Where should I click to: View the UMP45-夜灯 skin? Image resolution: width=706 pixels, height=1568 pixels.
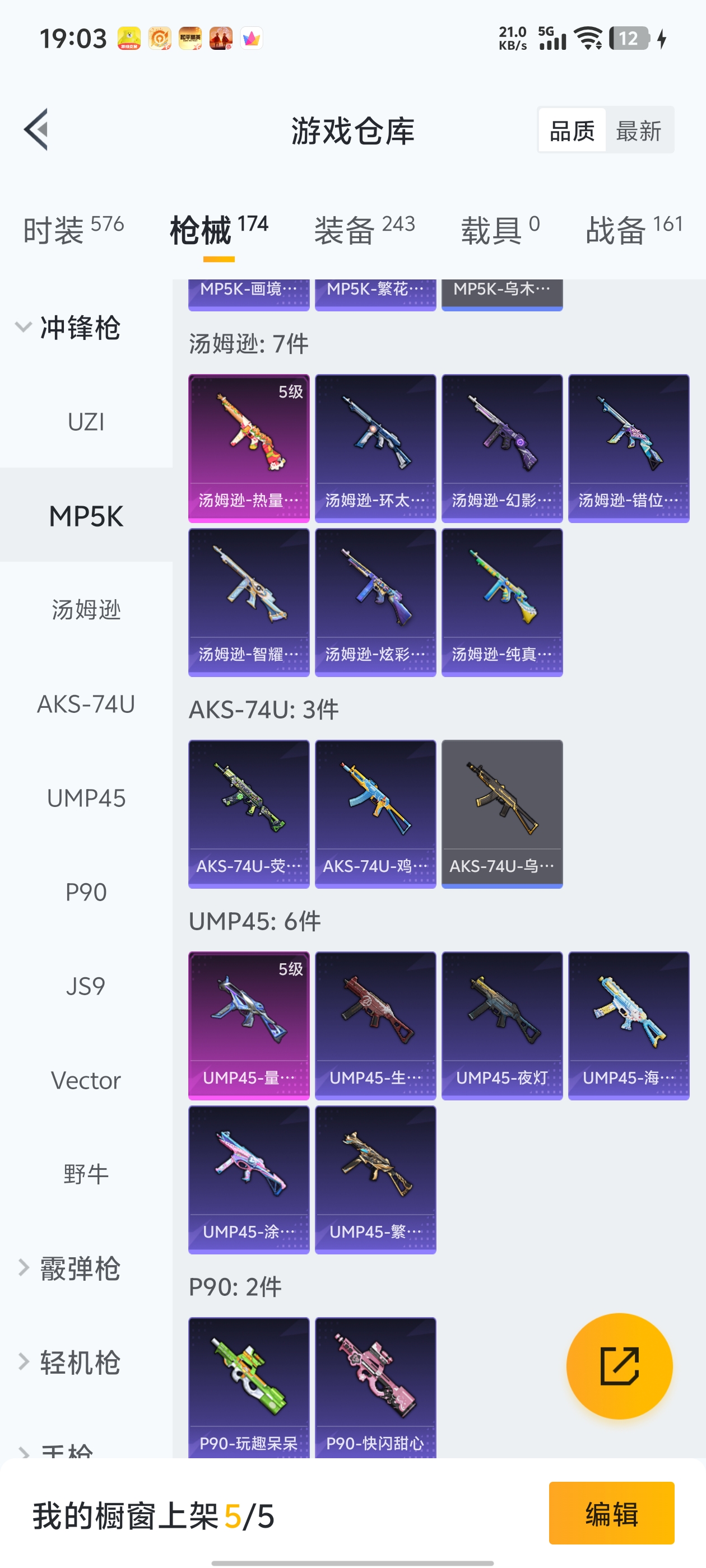click(x=502, y=1026)
